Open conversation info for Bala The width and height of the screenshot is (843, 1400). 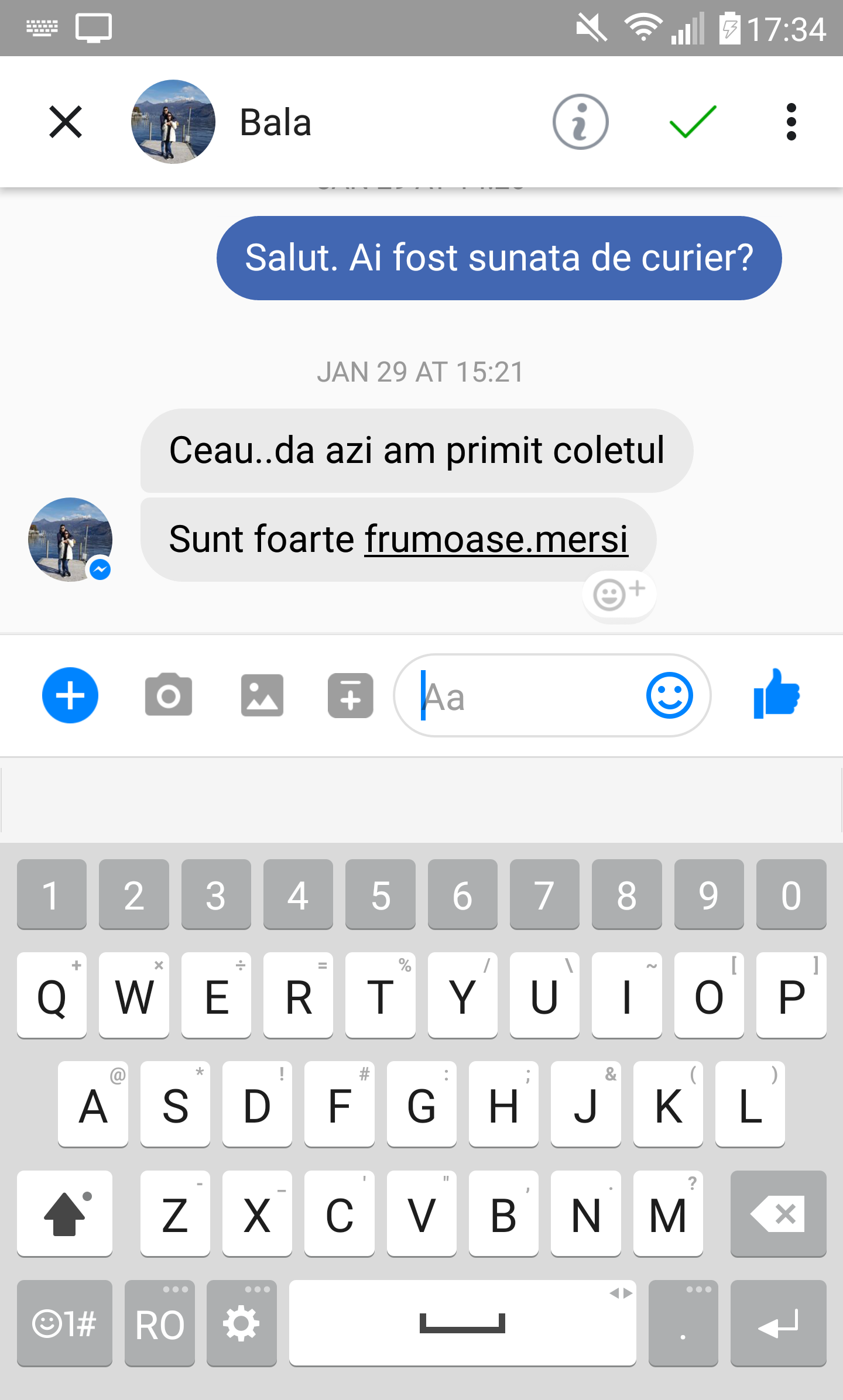pyautogui.click(x=580, y=122)
